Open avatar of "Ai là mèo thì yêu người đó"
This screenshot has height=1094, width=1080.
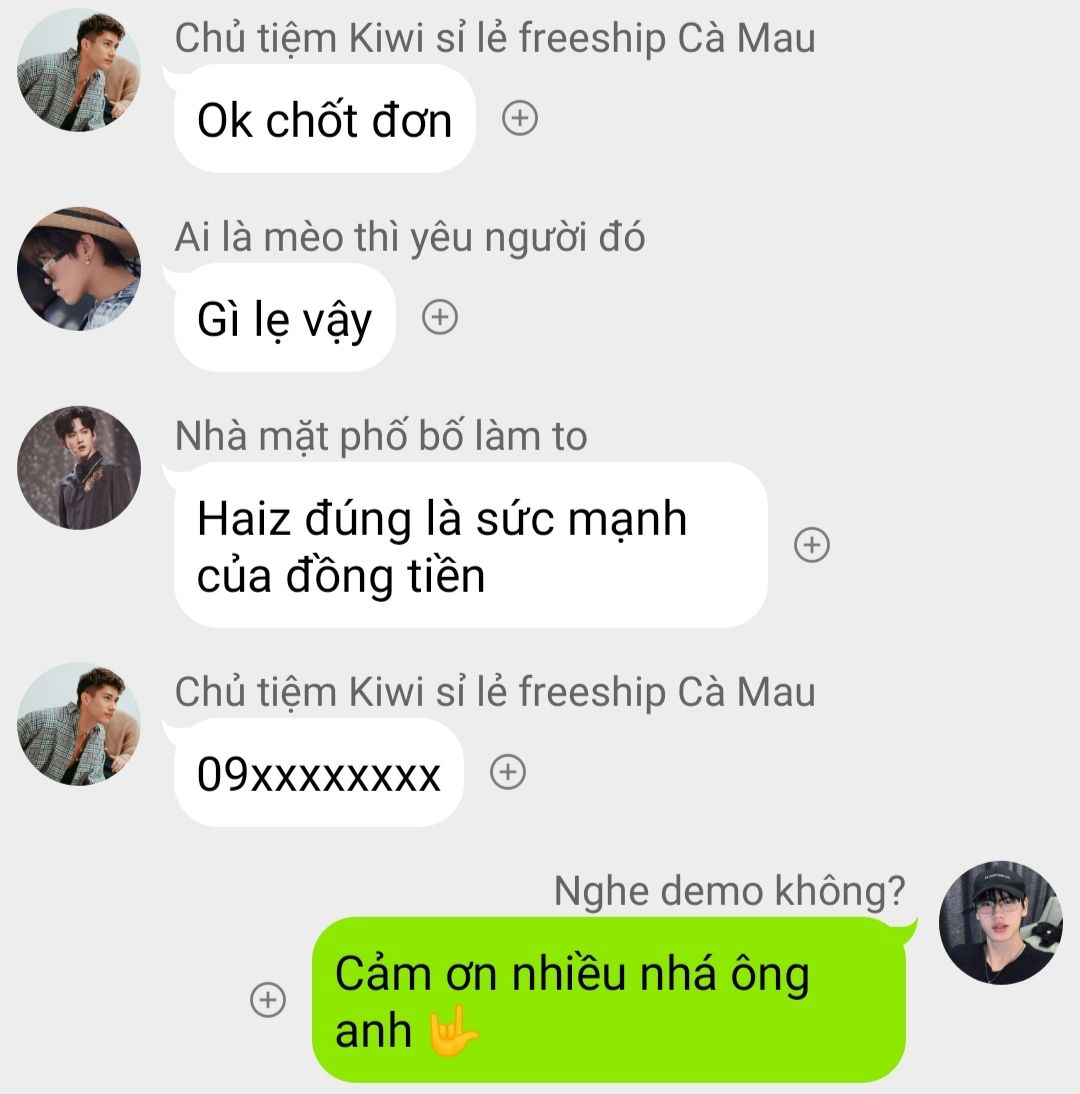[79, 269]
